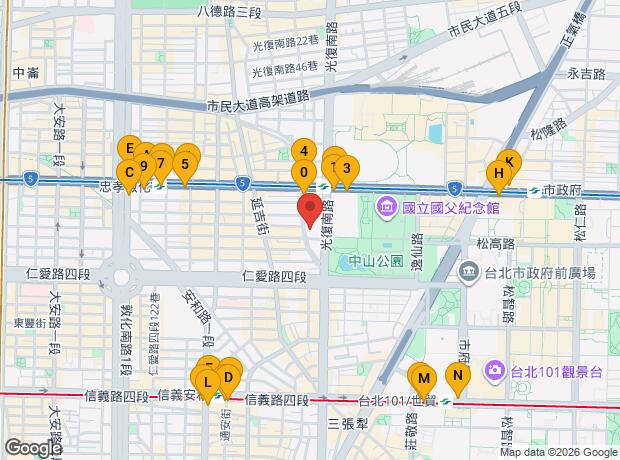Select the marker labeled D
Viewport: 620px width, 460px height.
coord(228,378)
